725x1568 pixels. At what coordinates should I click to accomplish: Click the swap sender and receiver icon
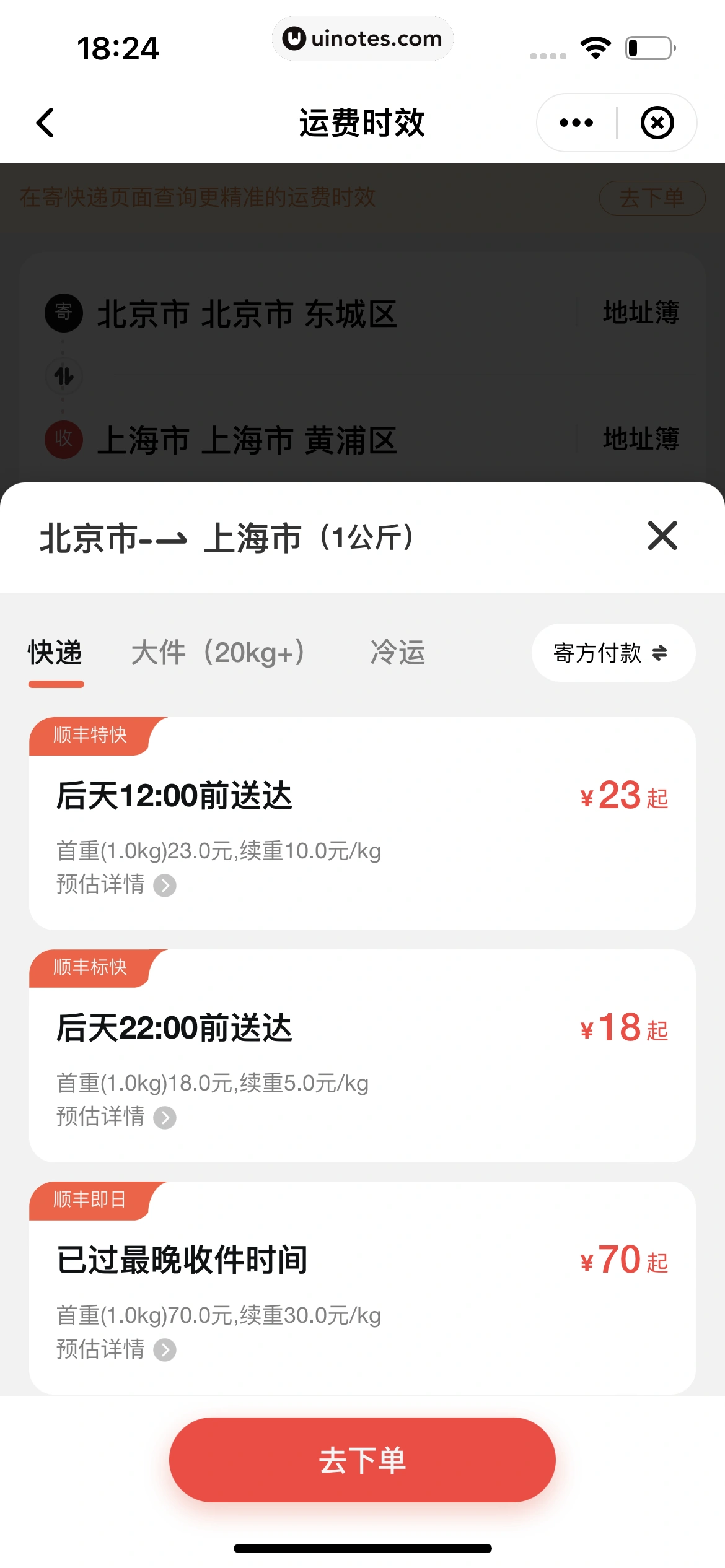tap(64, 376)
